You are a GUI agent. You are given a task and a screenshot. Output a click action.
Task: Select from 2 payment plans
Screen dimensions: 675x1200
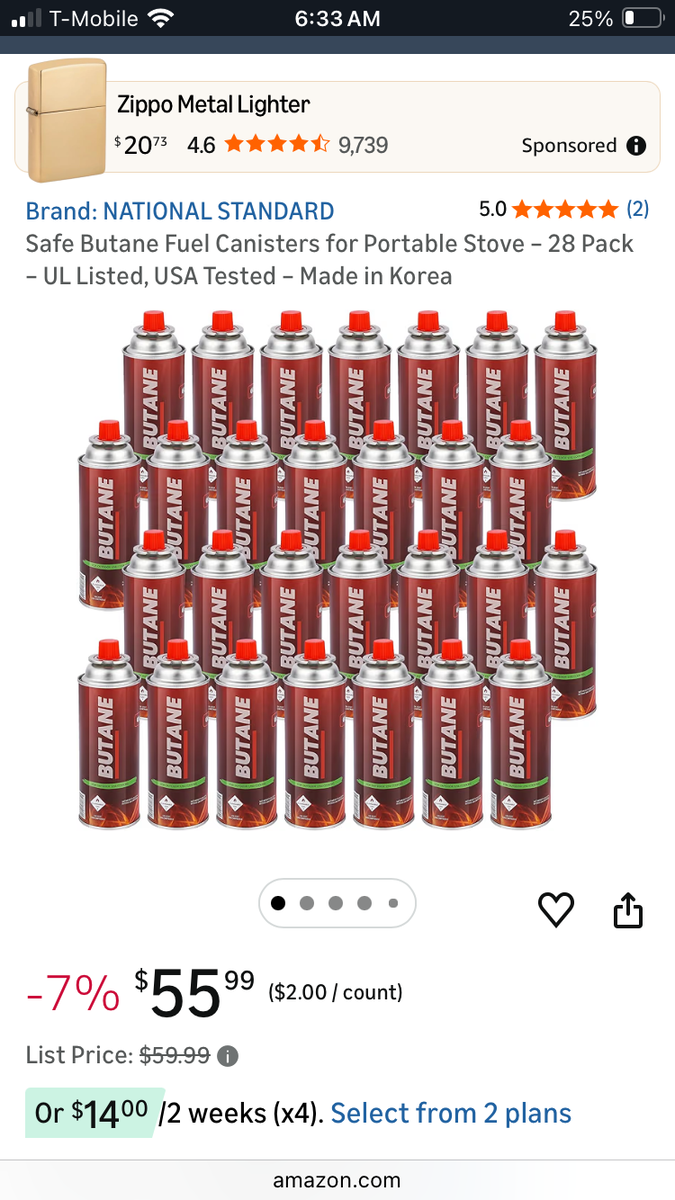pyautogui.click(x=451, y=1113)
